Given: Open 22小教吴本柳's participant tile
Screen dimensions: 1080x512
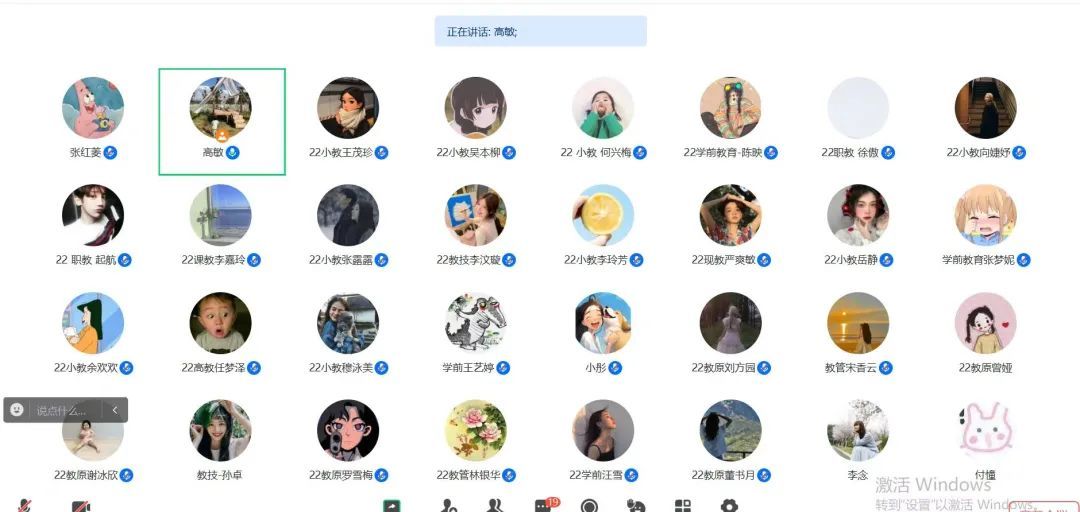Looking at the screenshot, I should point(475,109).
